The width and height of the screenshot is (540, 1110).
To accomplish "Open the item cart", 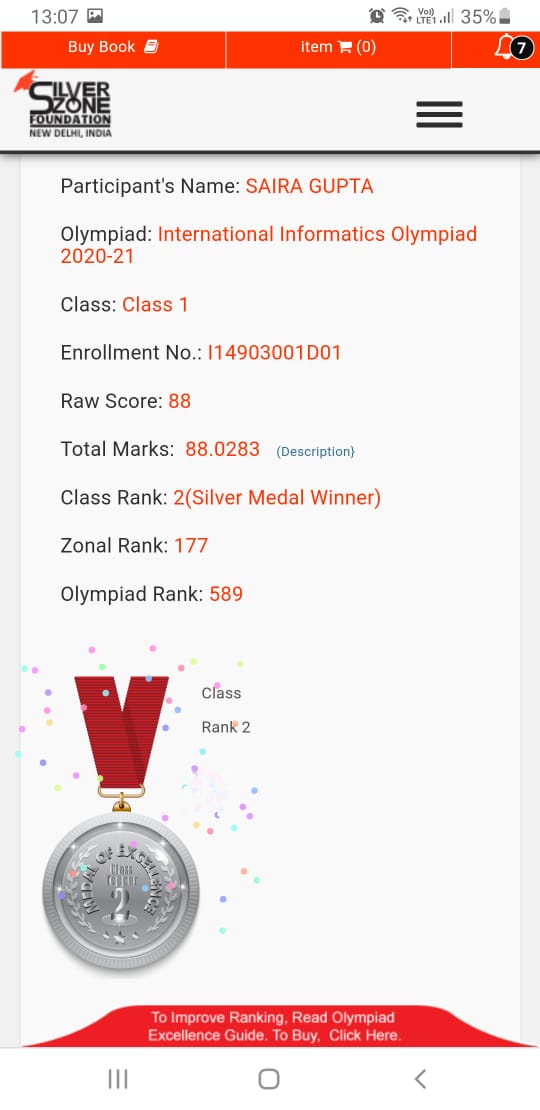I will click(x=338, y=48).
